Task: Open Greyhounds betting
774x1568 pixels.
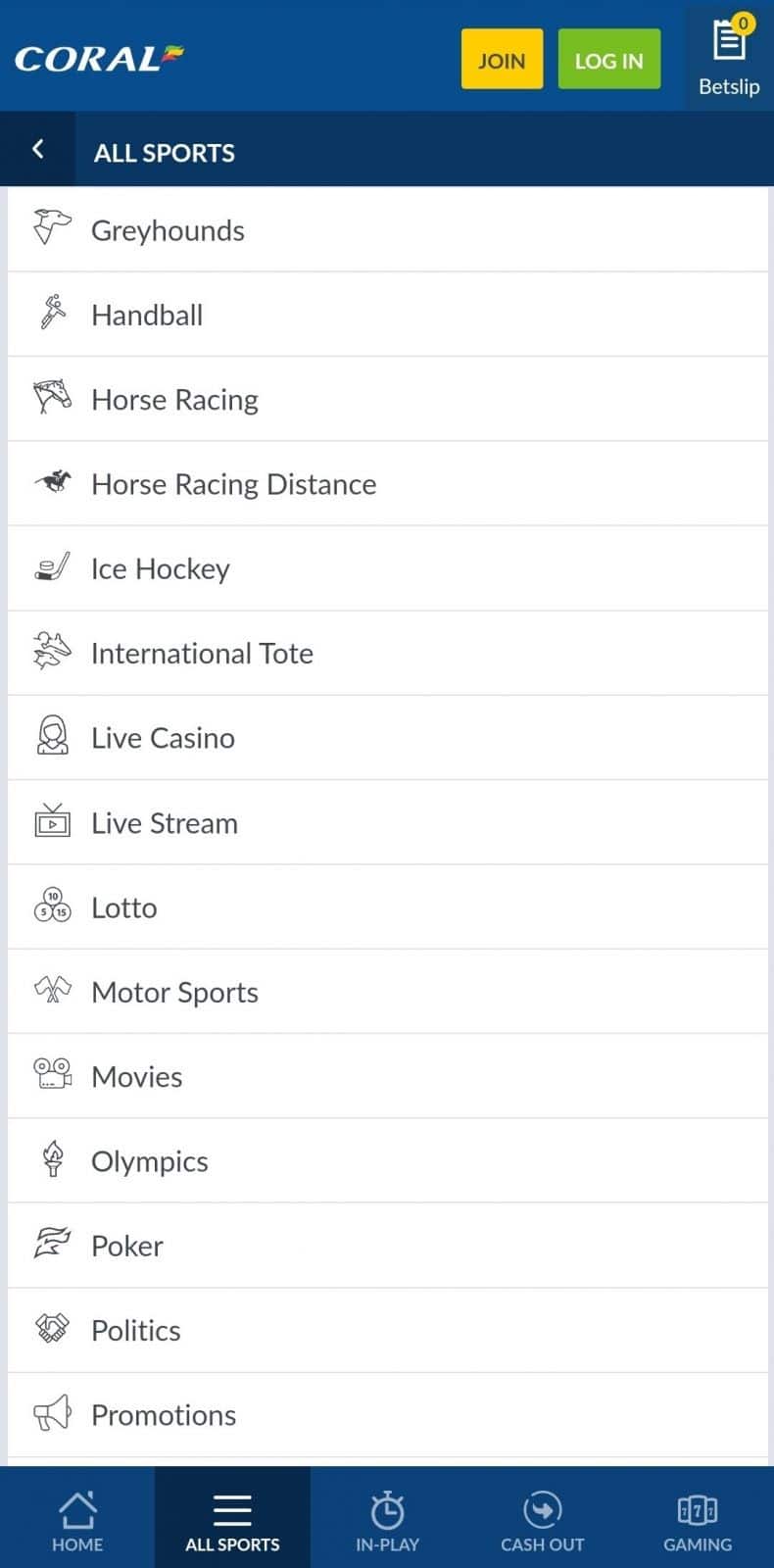Action: (388, 230)
